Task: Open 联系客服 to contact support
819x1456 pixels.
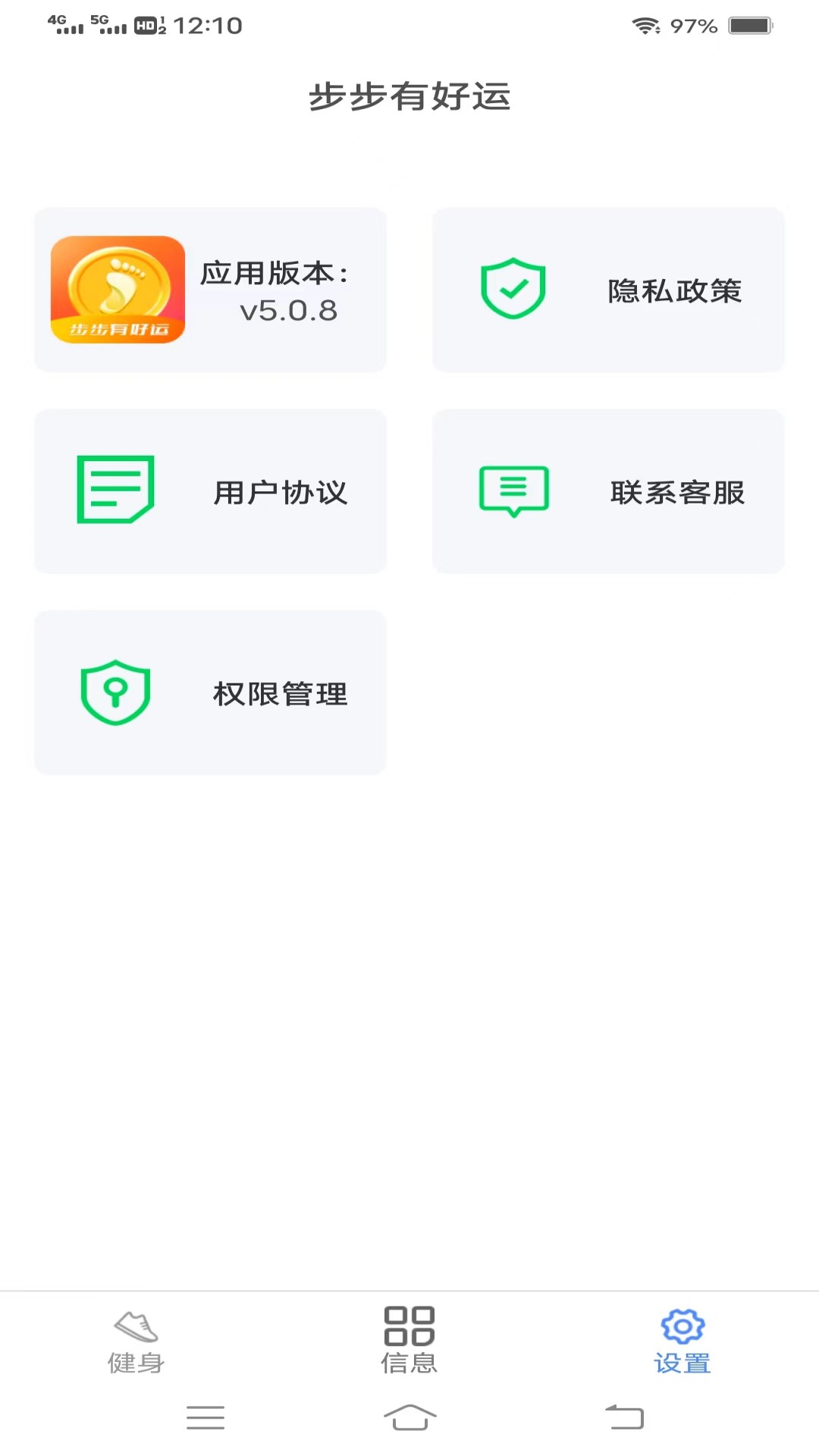Action: pos(608,491)
